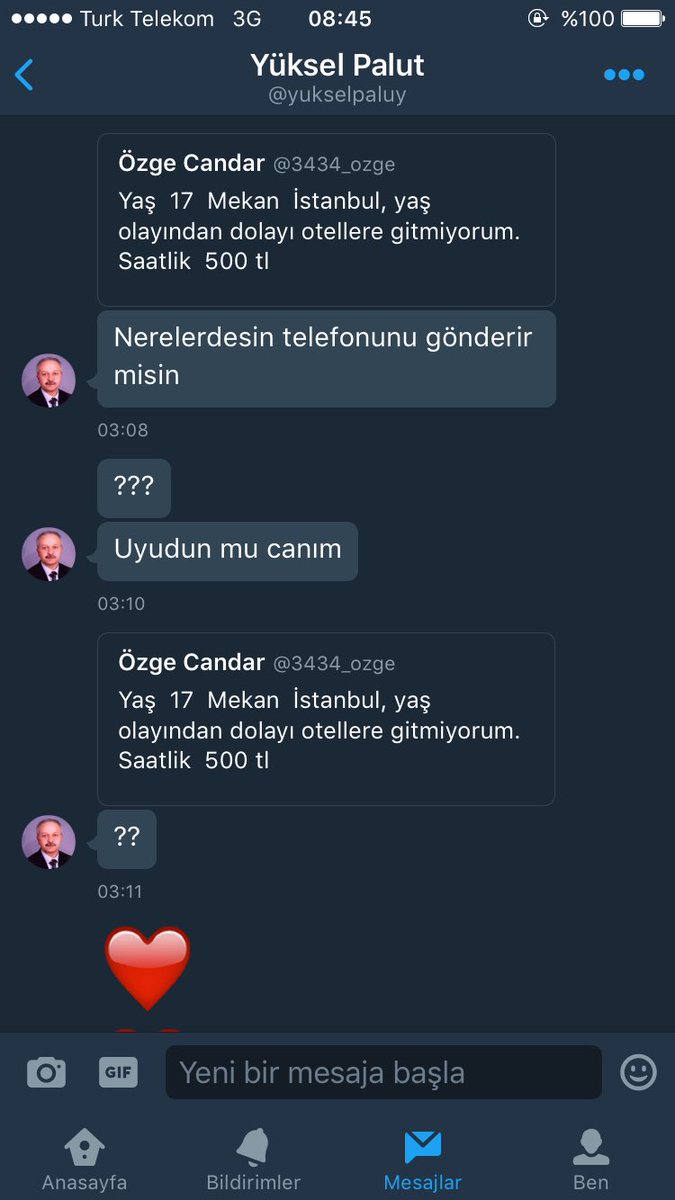This screenshot has height=1200, width=675.
Task: Tap the avatar next to 'Uyudun mu canım'
Action: coord(49,554)
